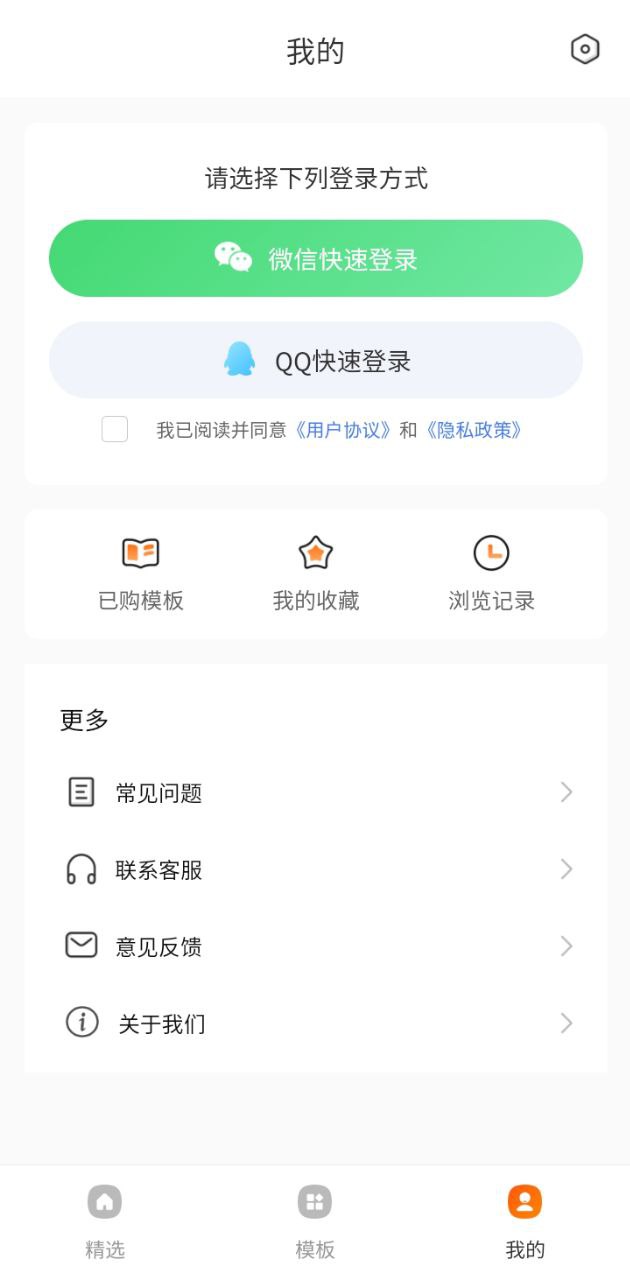Log in with QQ快速登录
This screenshot has width=630, height=1280.
tap(316, 360)
